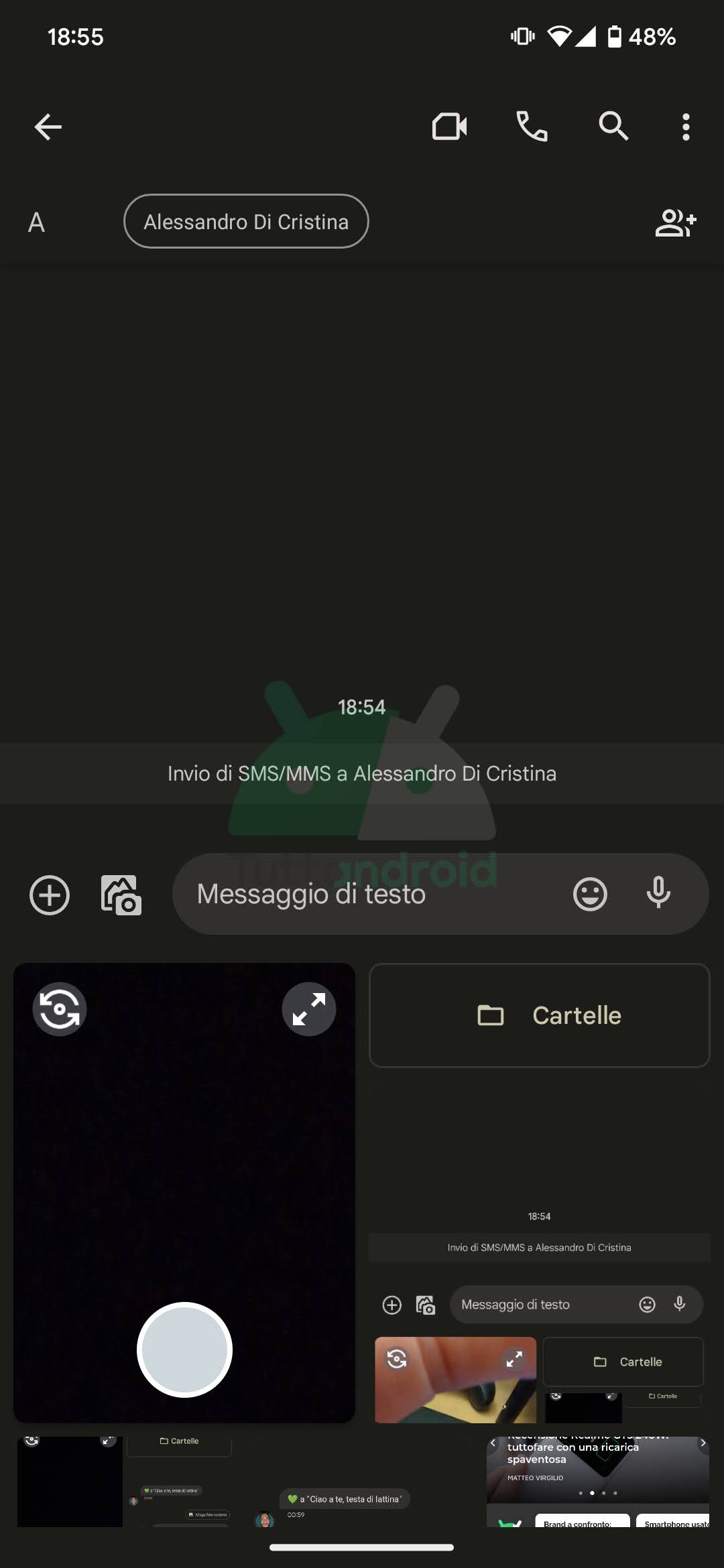This screenshot has height=1568, width=724.
Task: Search within the conversation
Action: click(x=613, y=127)
